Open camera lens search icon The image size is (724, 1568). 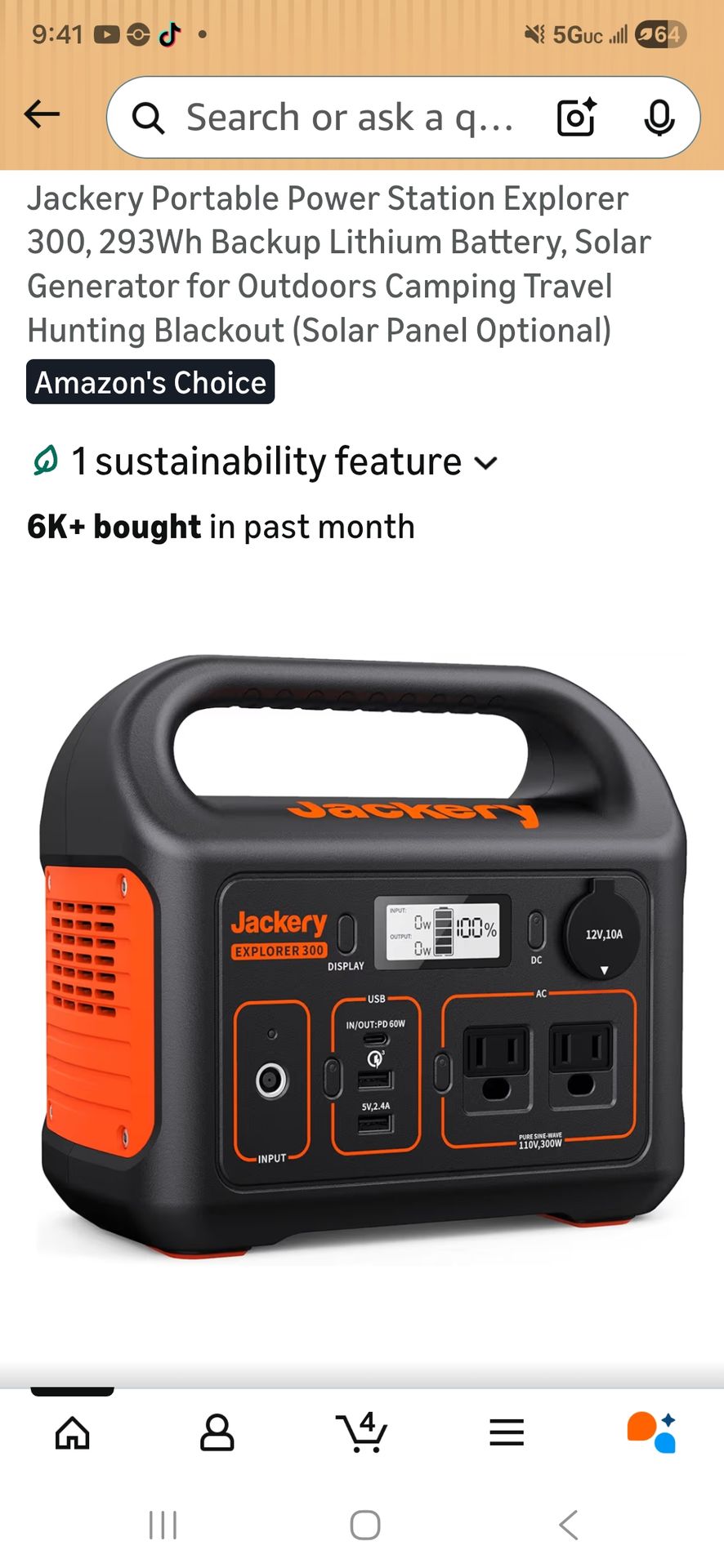pos(577,118)
